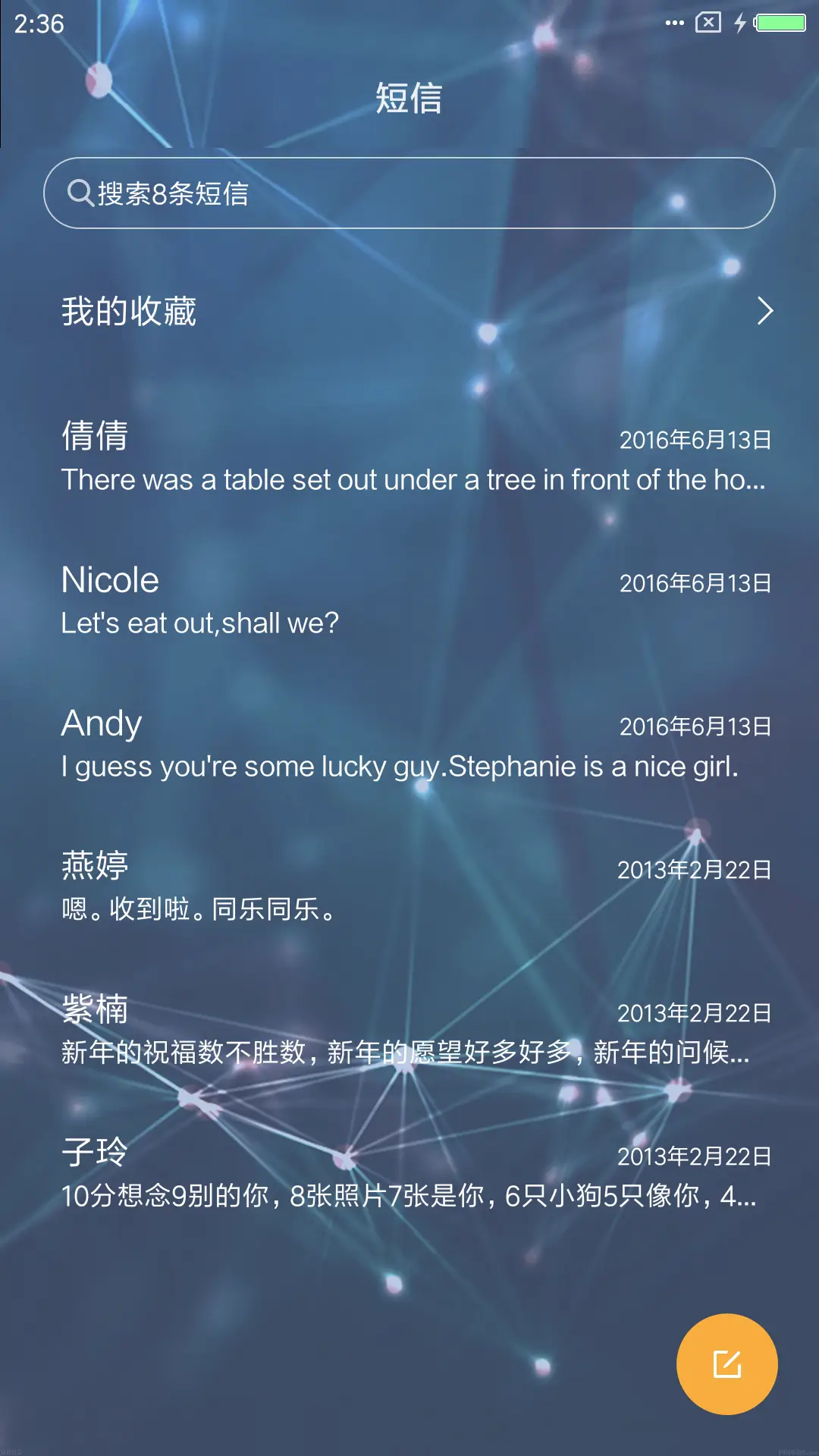Open the conversation with 紫楠

pos(409,1030)
